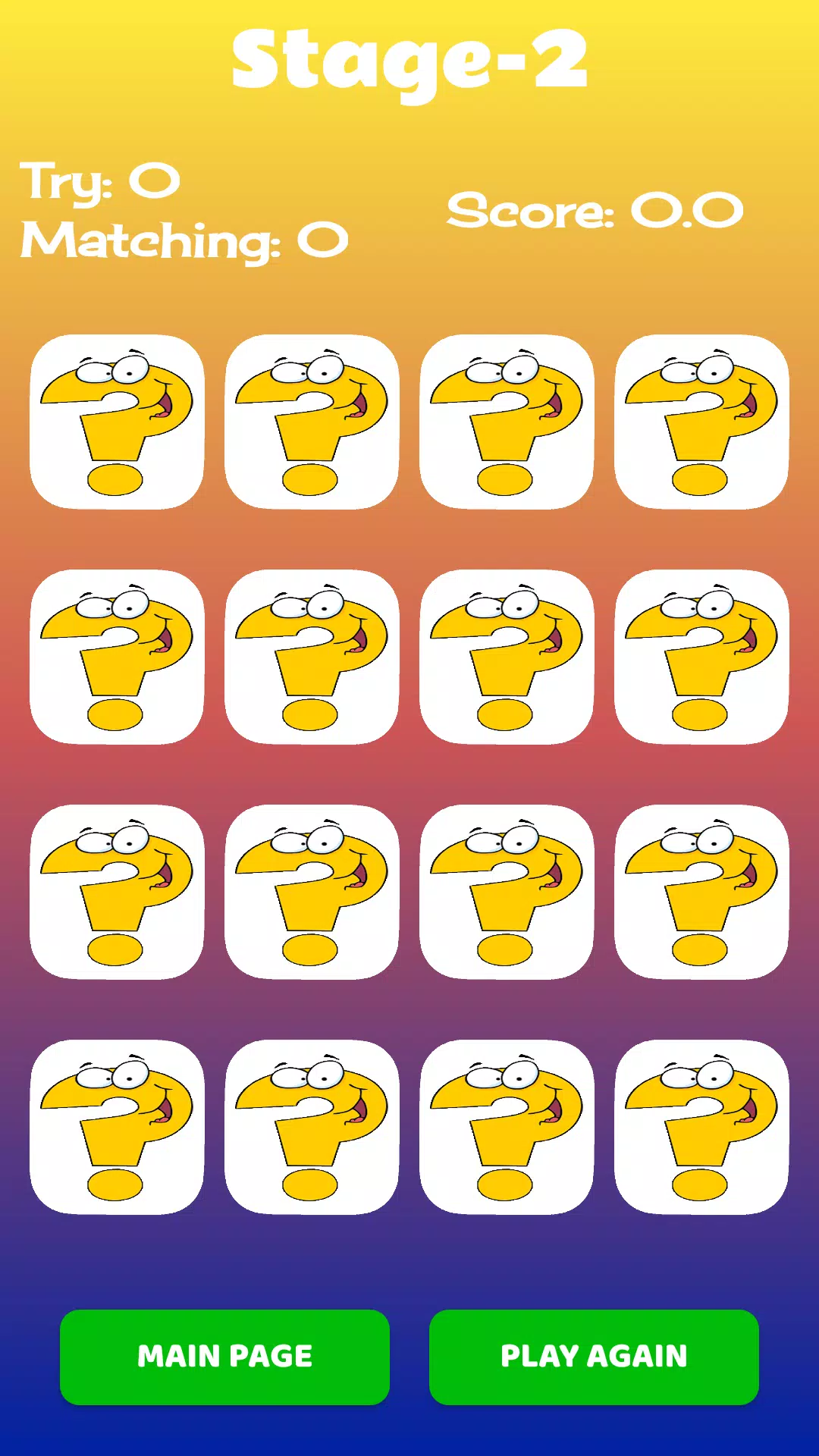Reveal the first card in the second row
Image resolution: width=819 pixels, height=1456 pixels.
118,656
